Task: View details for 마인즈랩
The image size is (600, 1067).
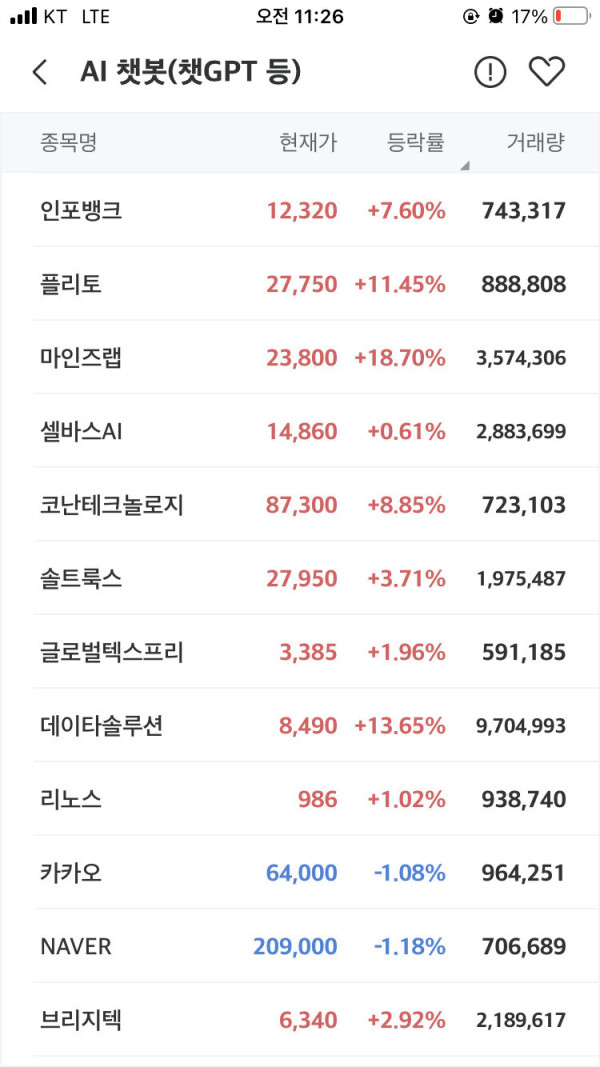Action: 300,357
